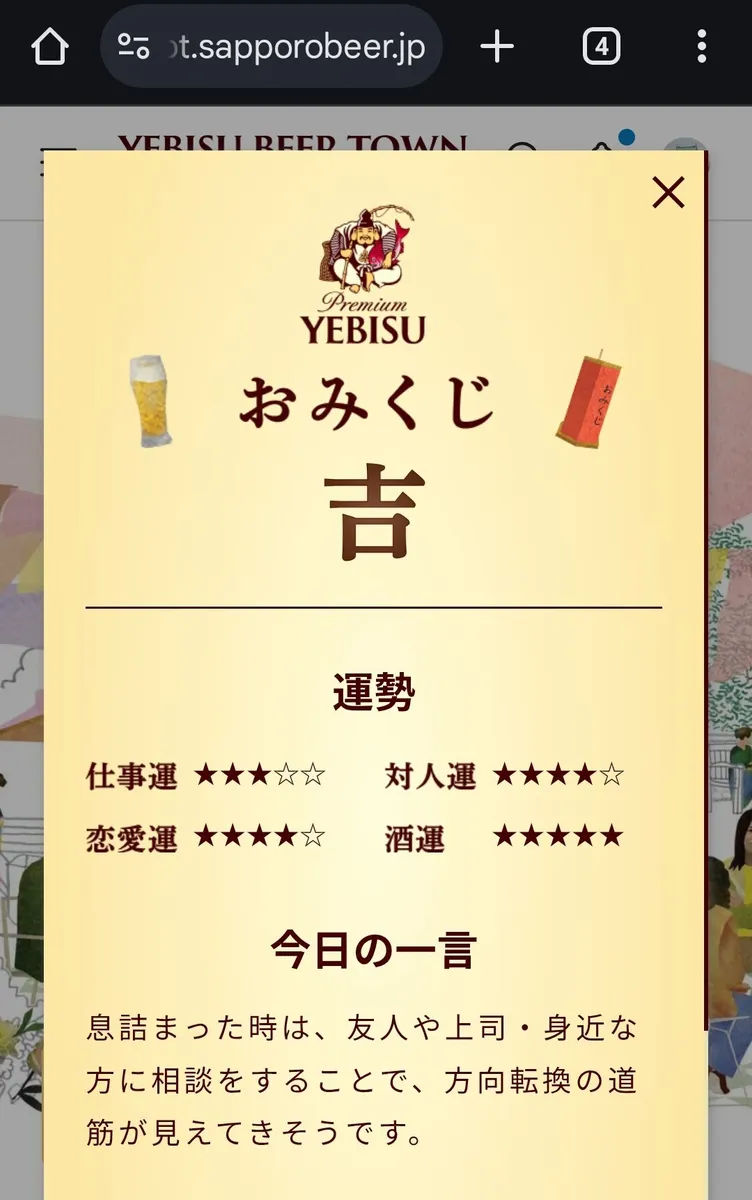Viewport: 752px width, 1200px height.
Task: Open a new browser tab
Action: coord(497,47)
